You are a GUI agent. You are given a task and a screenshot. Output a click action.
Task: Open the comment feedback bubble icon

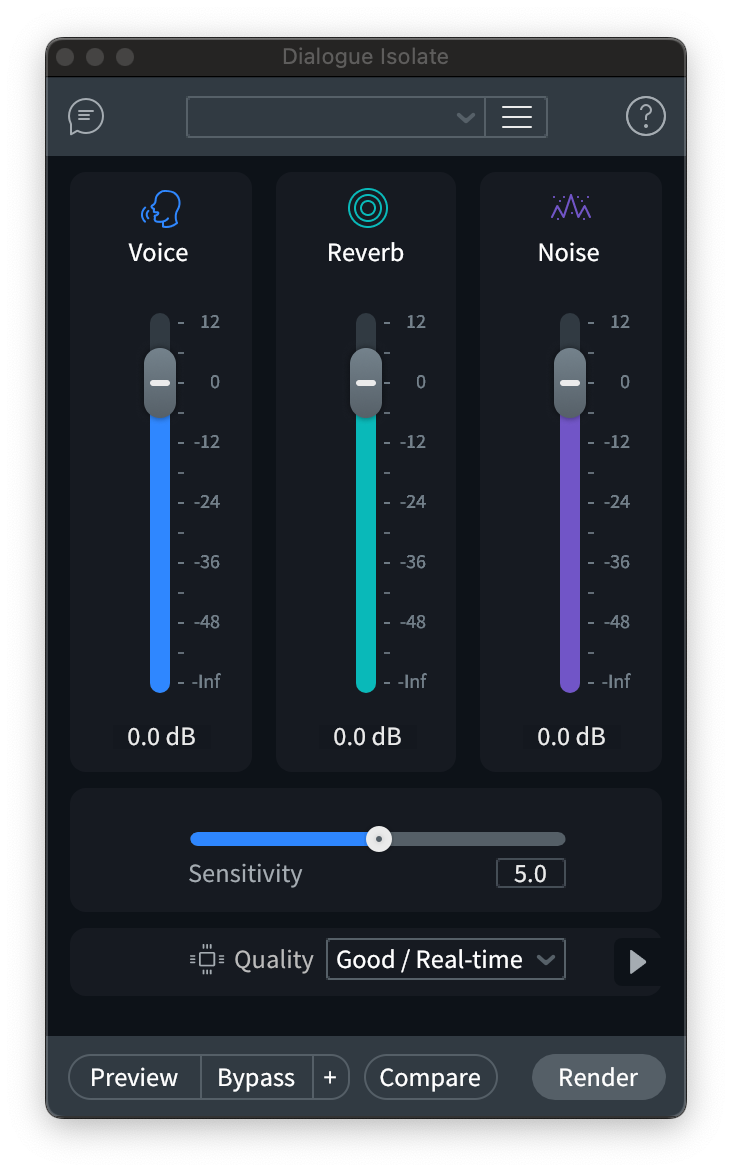point(85,116)
